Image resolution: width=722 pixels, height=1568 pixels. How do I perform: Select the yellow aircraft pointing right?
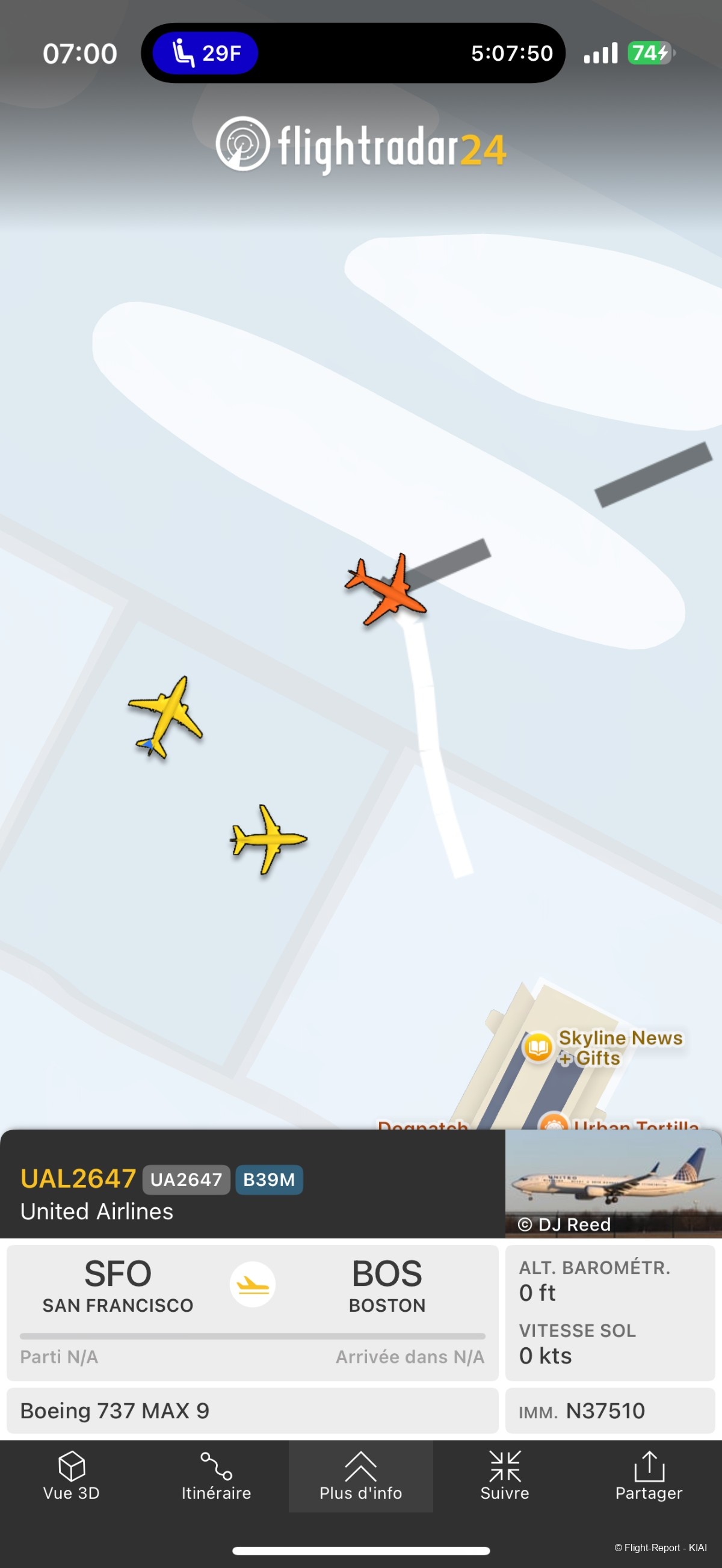tap(268, 839)
